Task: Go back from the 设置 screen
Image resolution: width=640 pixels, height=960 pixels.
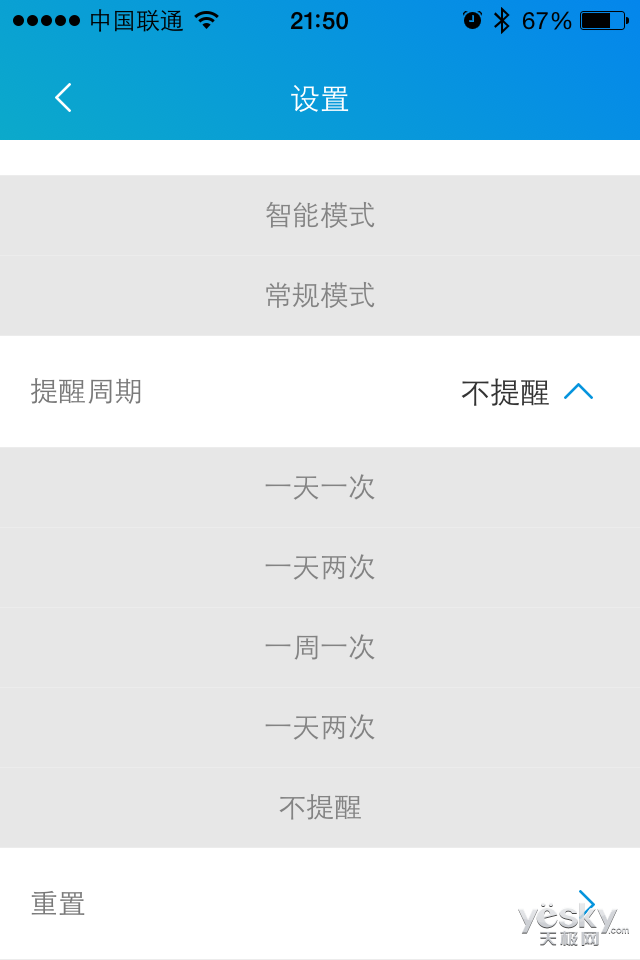Action: 63,98
